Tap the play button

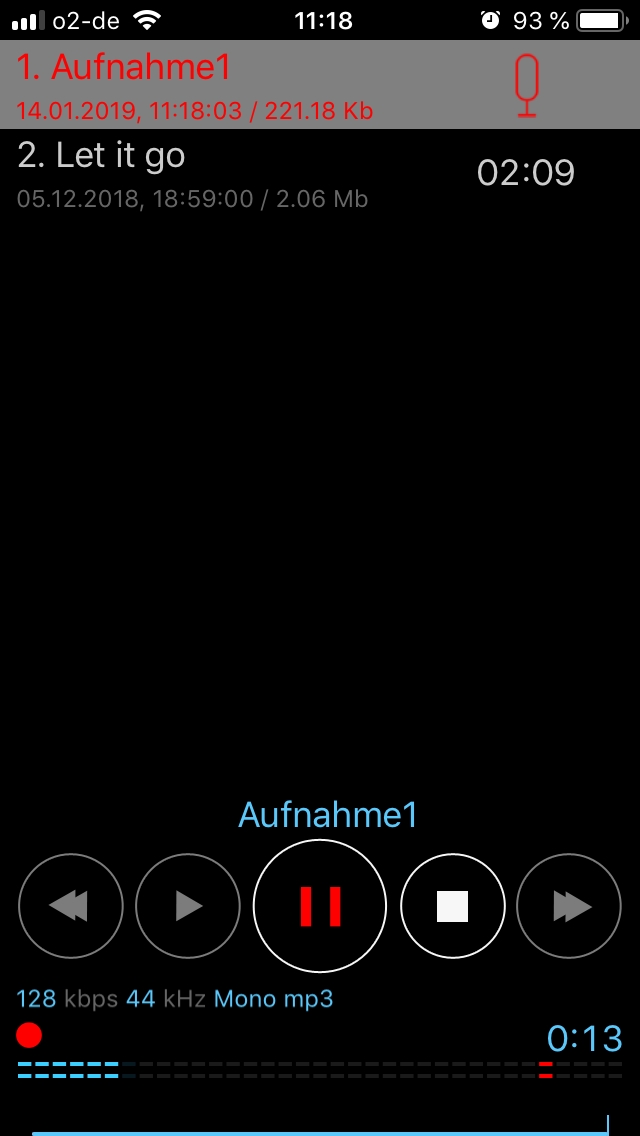188,906
